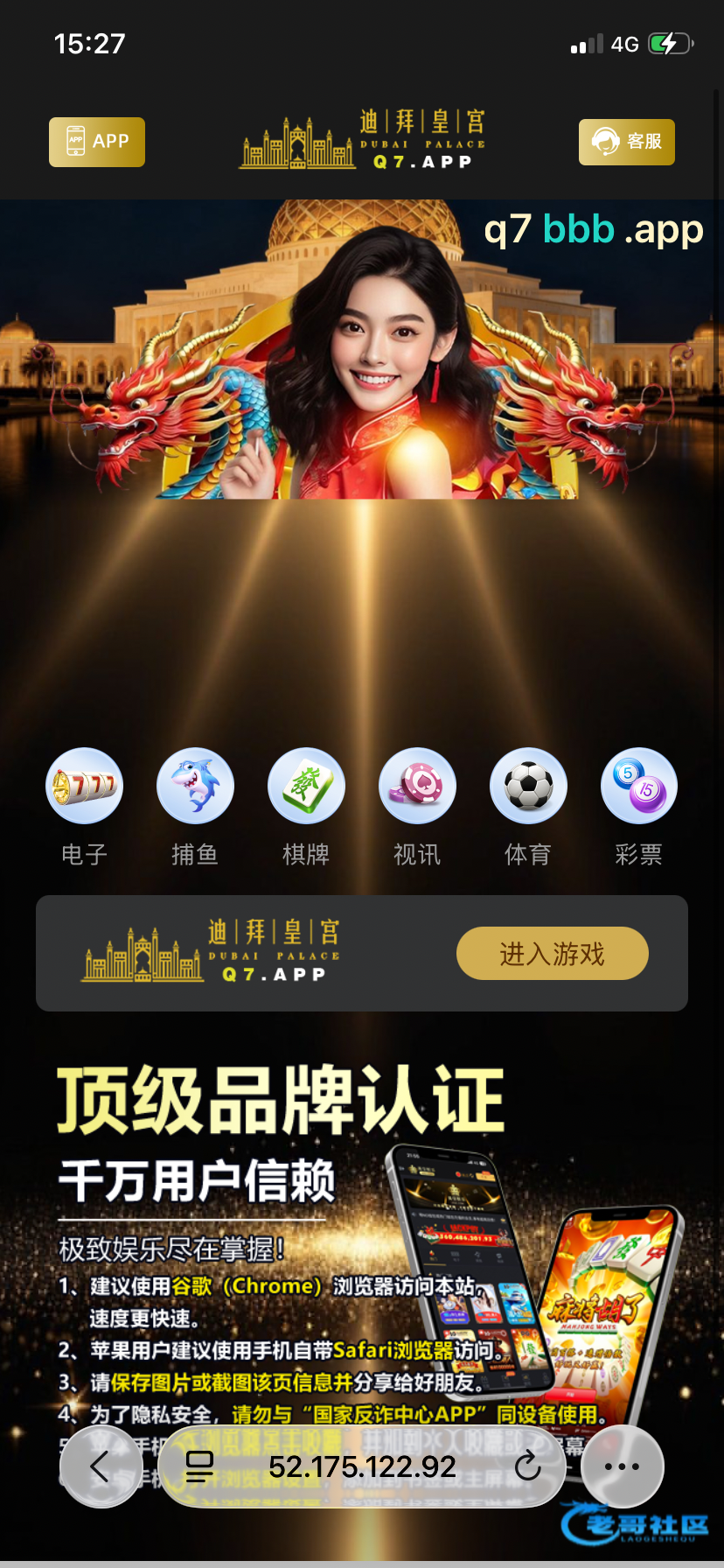Open 客服 customer service
Image resolution: width=724 pixels, height=1568 pixels.
[x=627, y=142]
